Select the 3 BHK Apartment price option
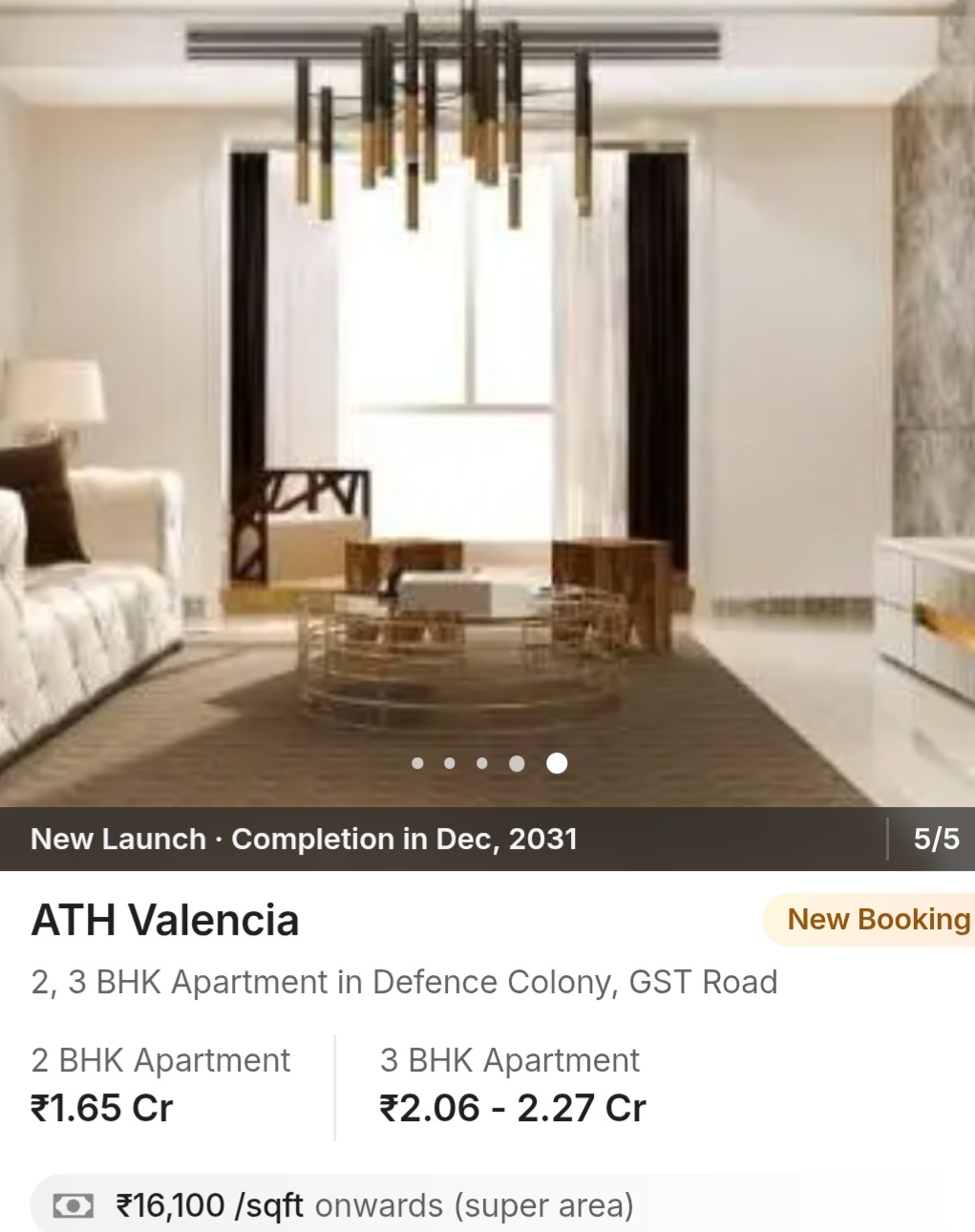This screenshot has height=1232, width=975. point(509,1084)
